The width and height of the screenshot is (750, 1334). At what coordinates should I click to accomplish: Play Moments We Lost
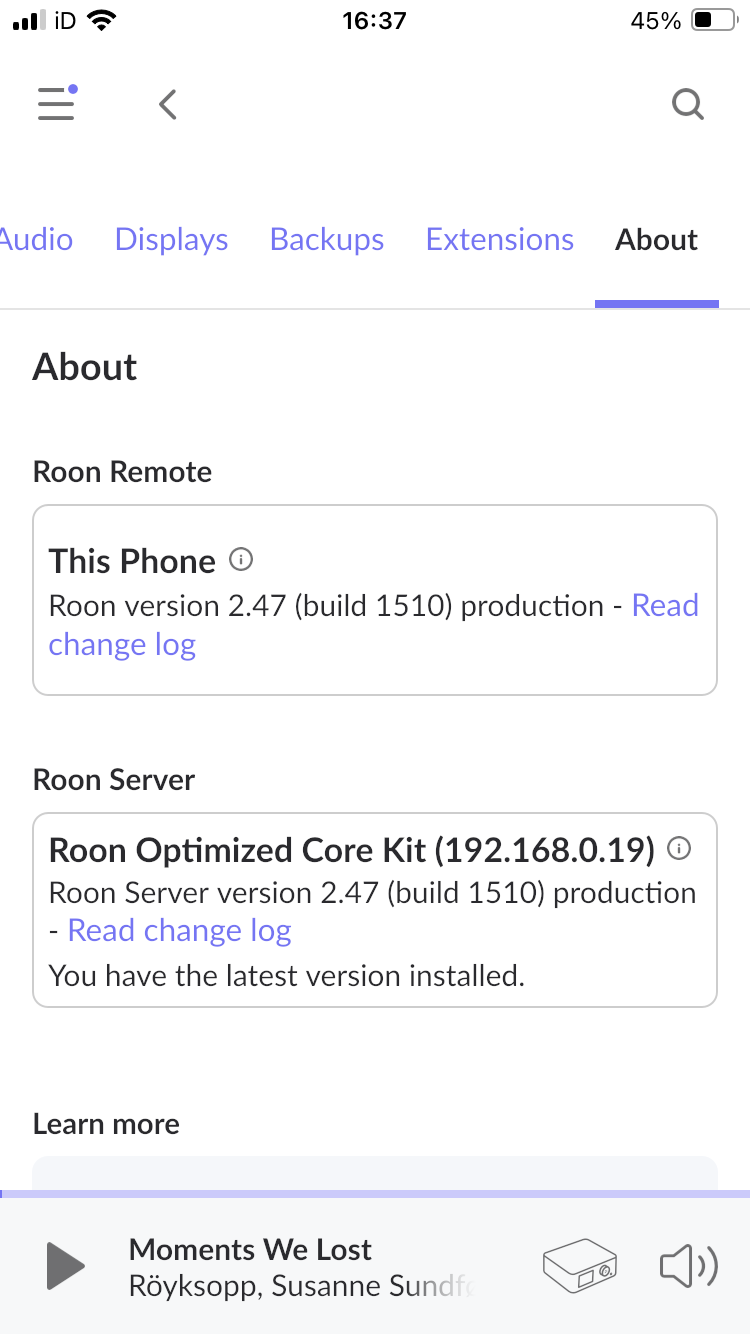pos(64,1266)
